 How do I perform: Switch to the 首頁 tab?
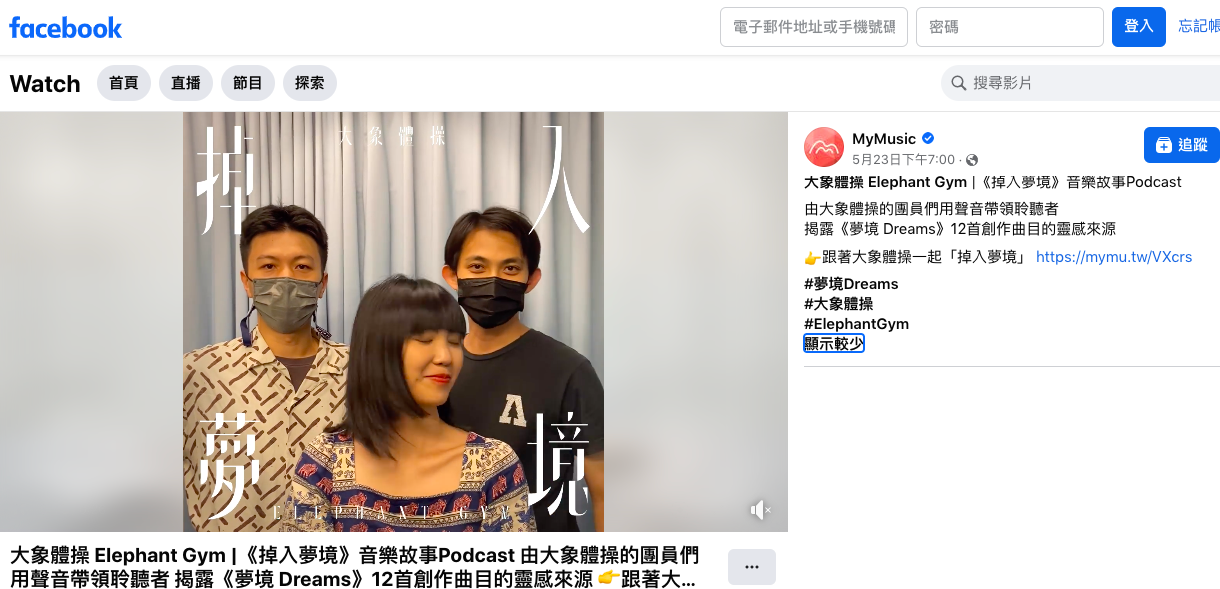[124, 83]
